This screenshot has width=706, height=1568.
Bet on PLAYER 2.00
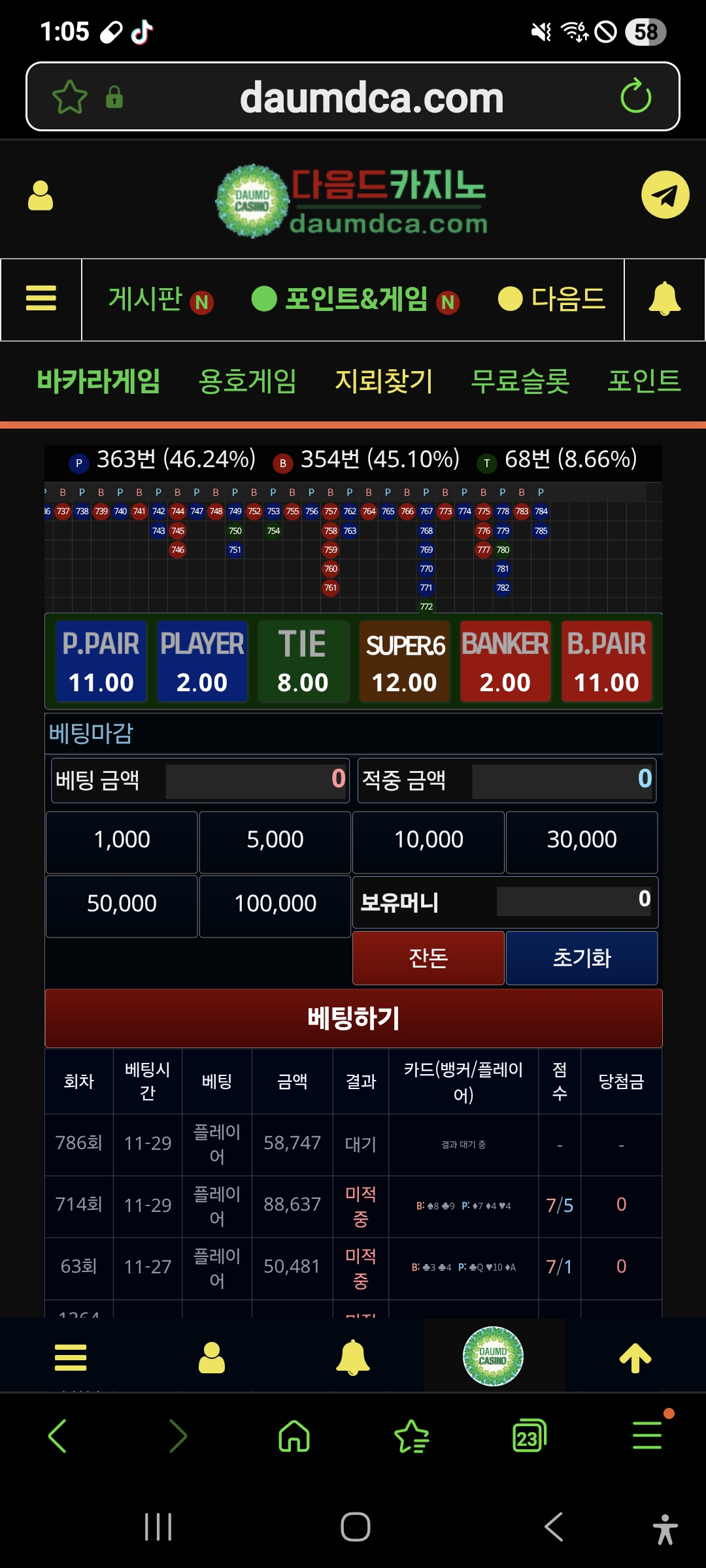pyautogui.click(x=202, y=661)
